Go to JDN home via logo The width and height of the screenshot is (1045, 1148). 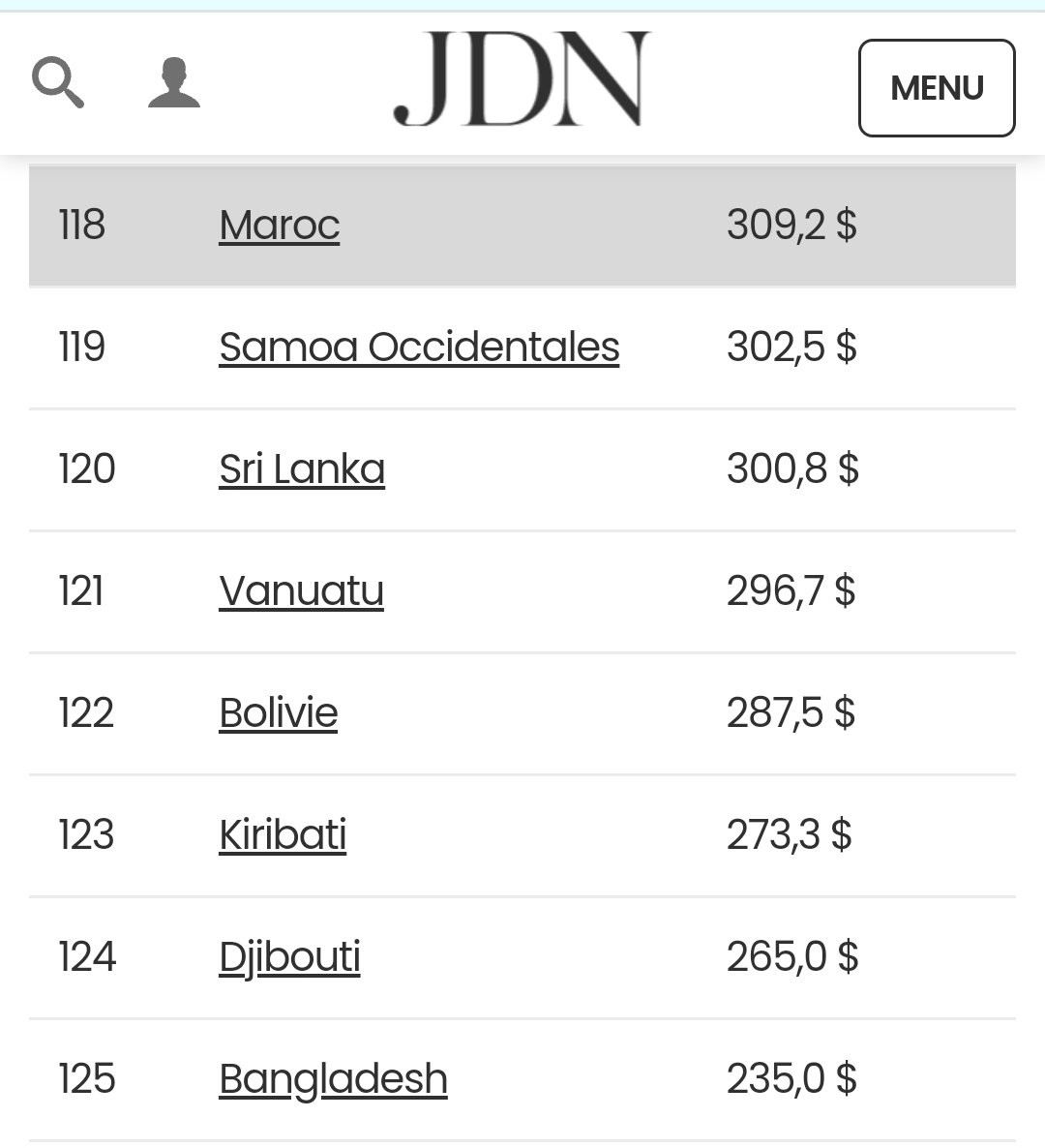coord(522,79)
